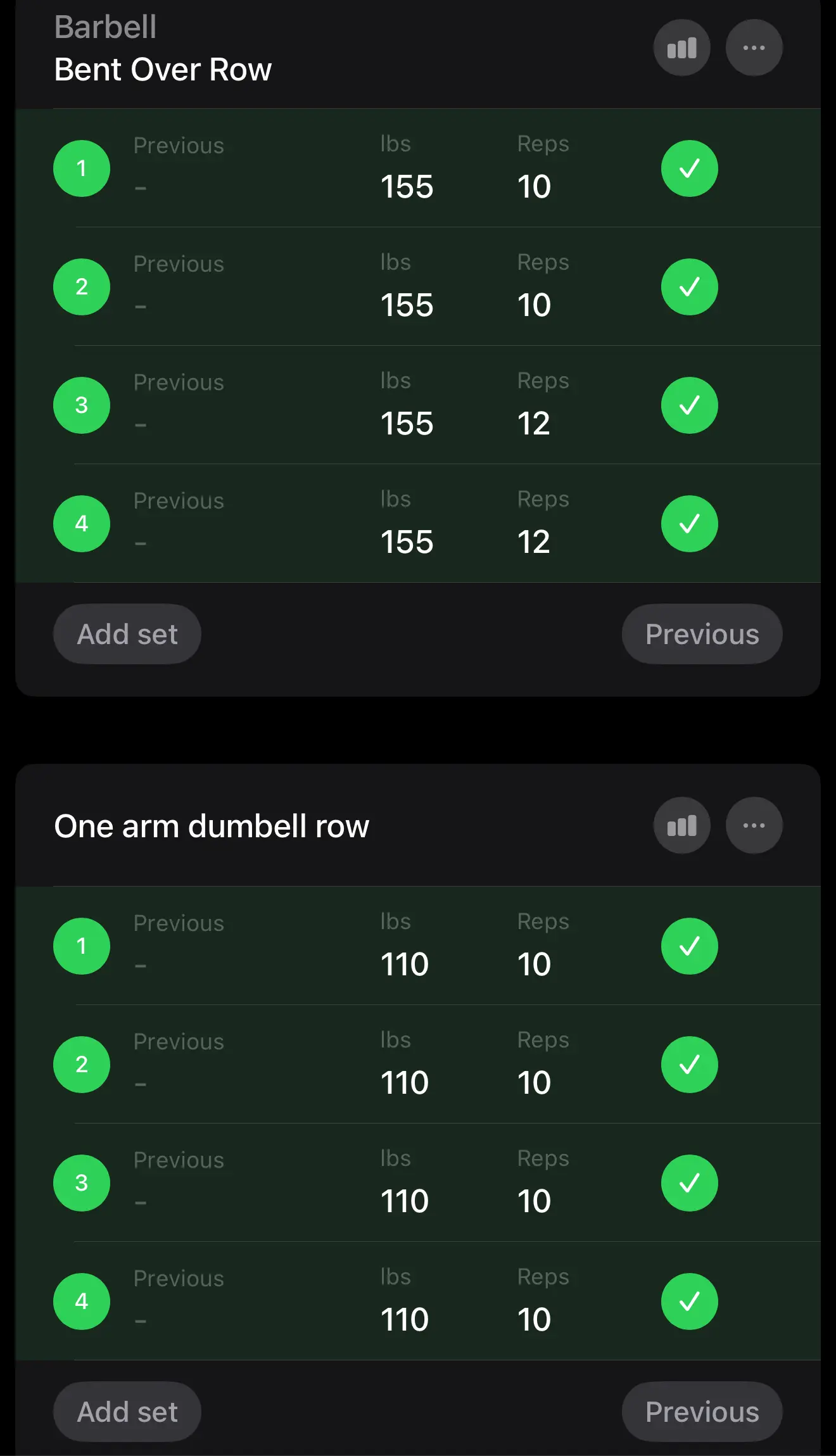
Task: Uncheck set 2 of One arm dumbell row
Action: (689, 1065)
